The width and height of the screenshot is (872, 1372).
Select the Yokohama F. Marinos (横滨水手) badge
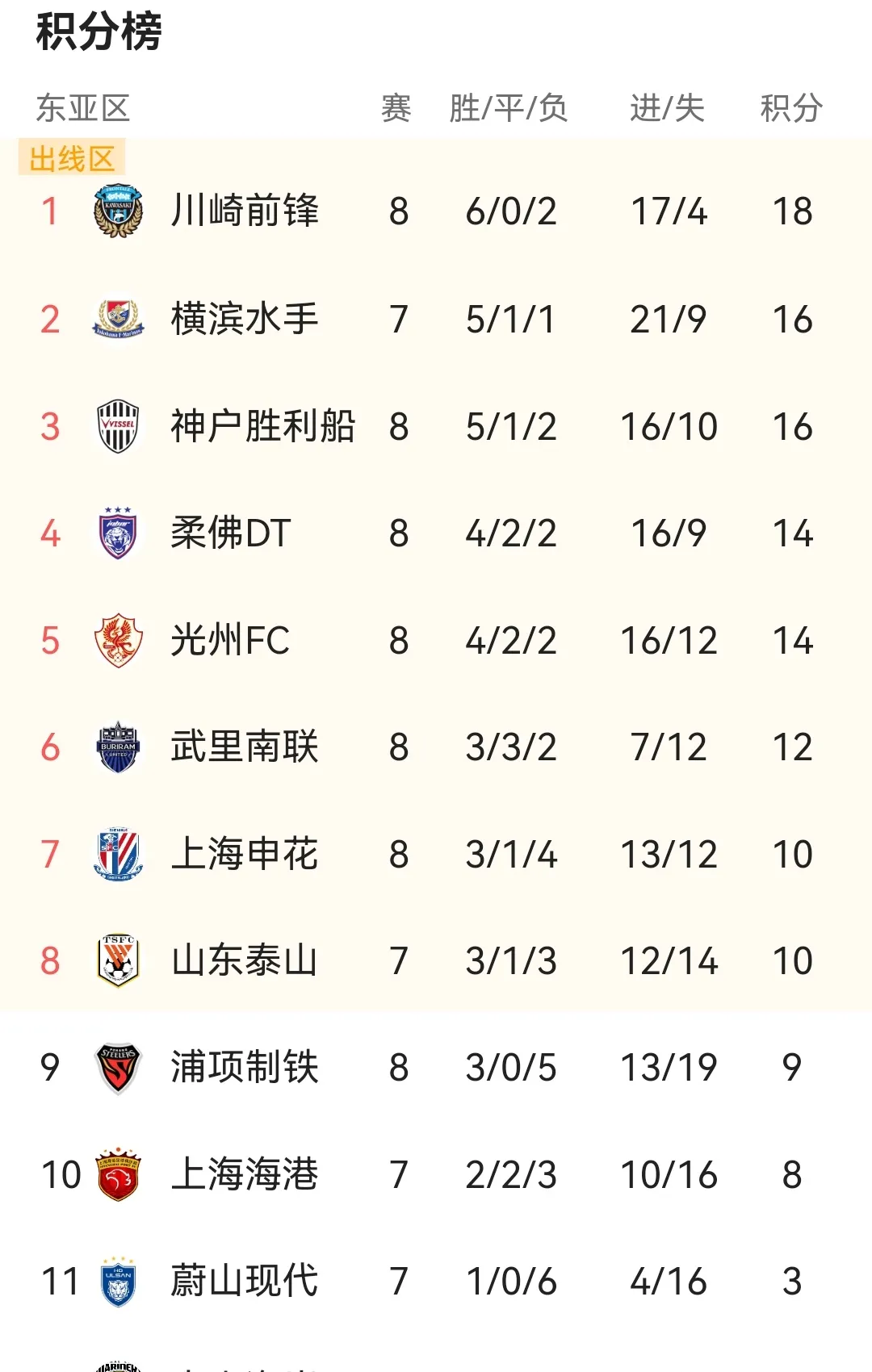pyautogui.click(x=118, y=319)
